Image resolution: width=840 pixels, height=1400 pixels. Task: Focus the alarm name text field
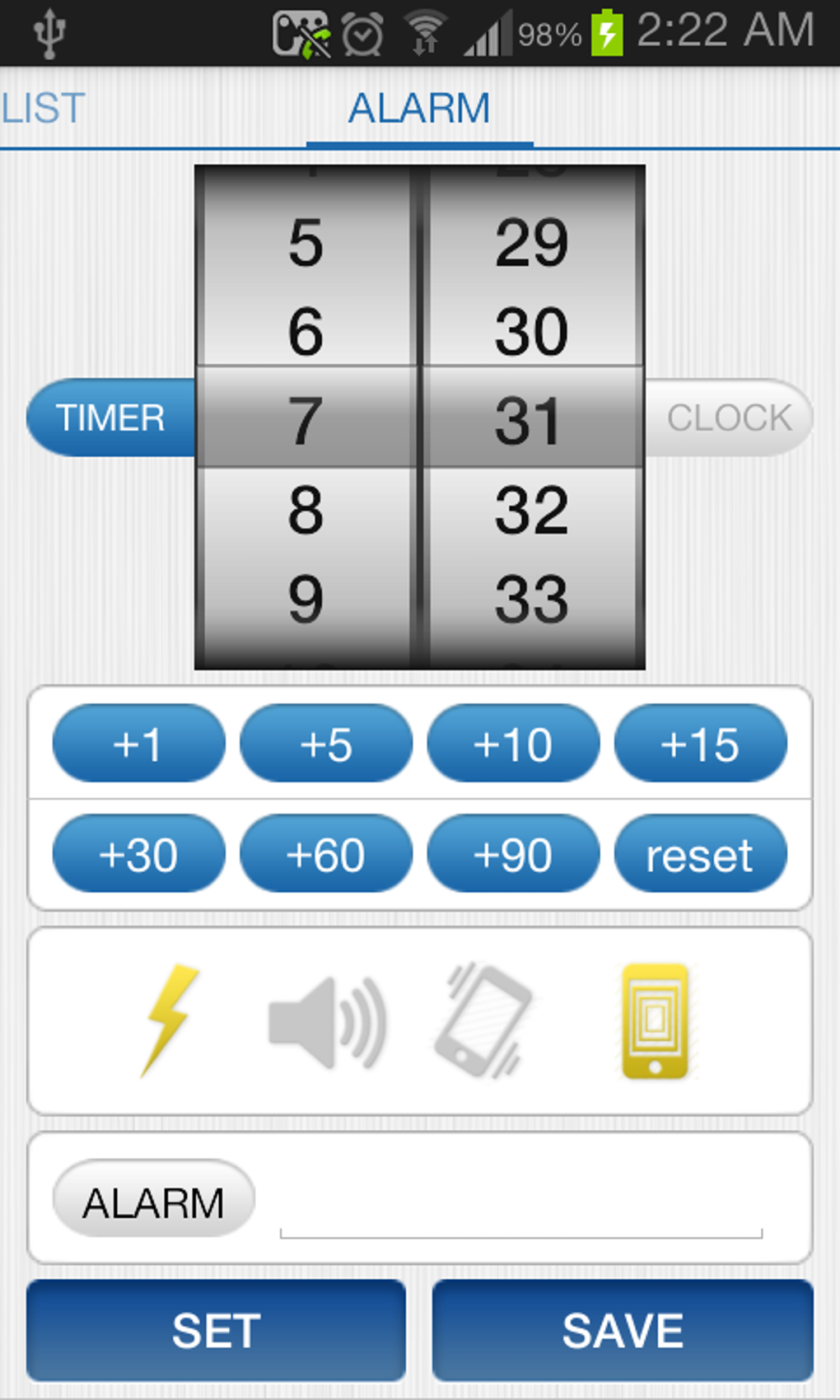tap(520, 1211)
